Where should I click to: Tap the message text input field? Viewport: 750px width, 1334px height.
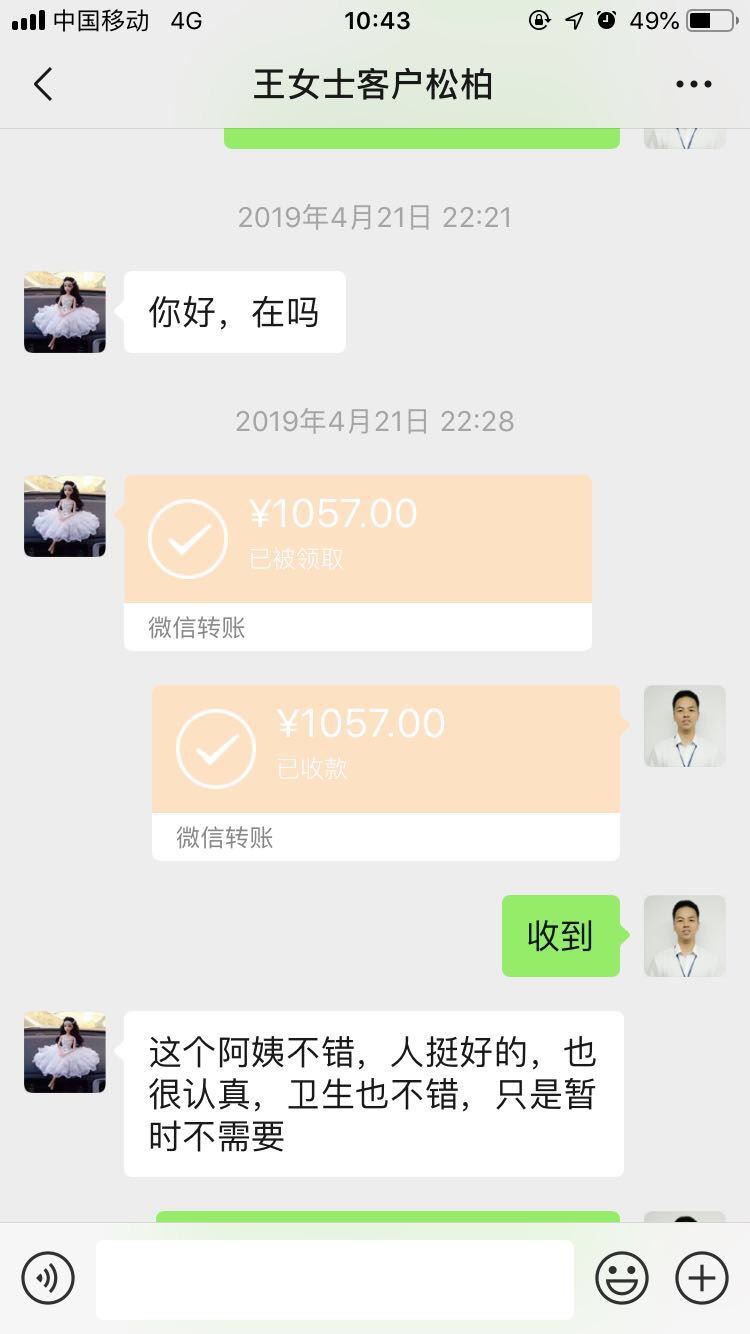pyautogui.click(x=335, y=1279)
